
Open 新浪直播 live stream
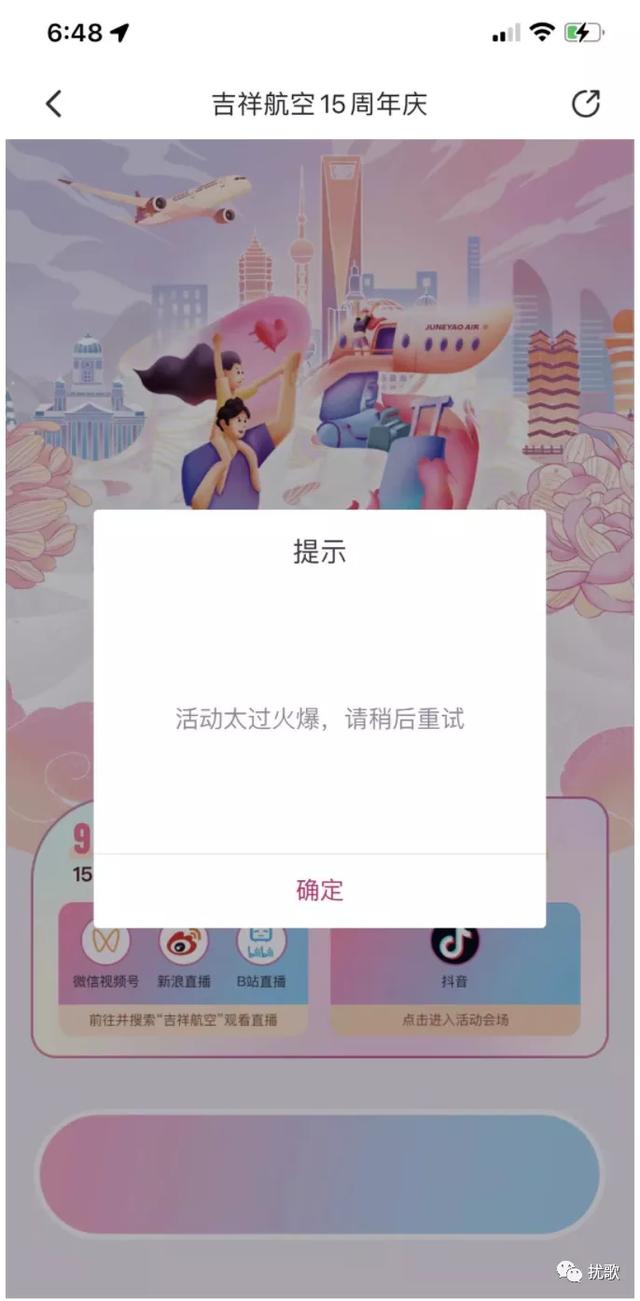tap(184, 955)
